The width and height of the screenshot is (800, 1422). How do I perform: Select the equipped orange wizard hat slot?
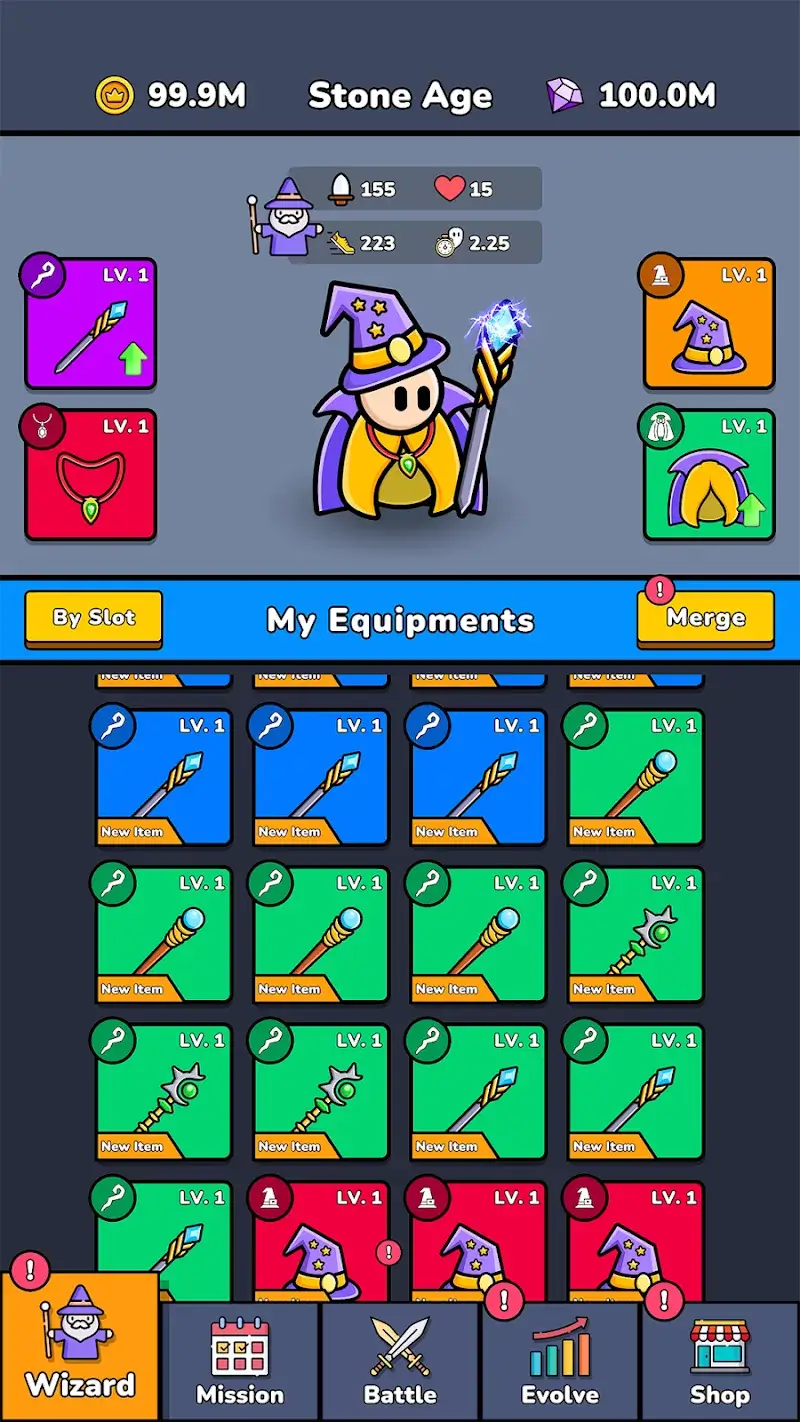(710, 323)
